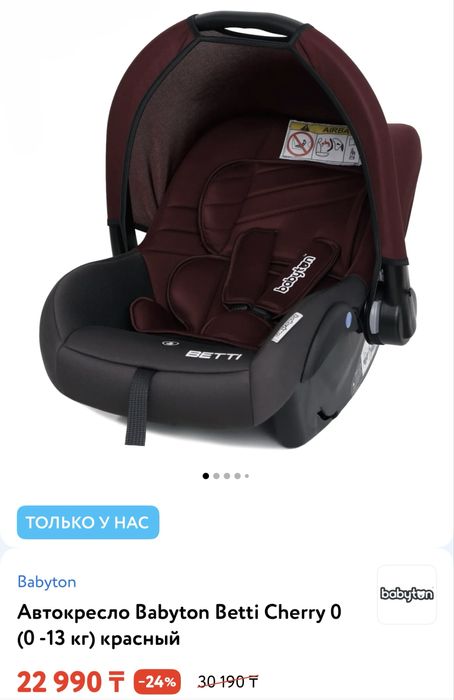The height and width of the screenshot is (700, 454).
Task: Tap the Babyton brand logo tile
Action: tap(407, 594)
